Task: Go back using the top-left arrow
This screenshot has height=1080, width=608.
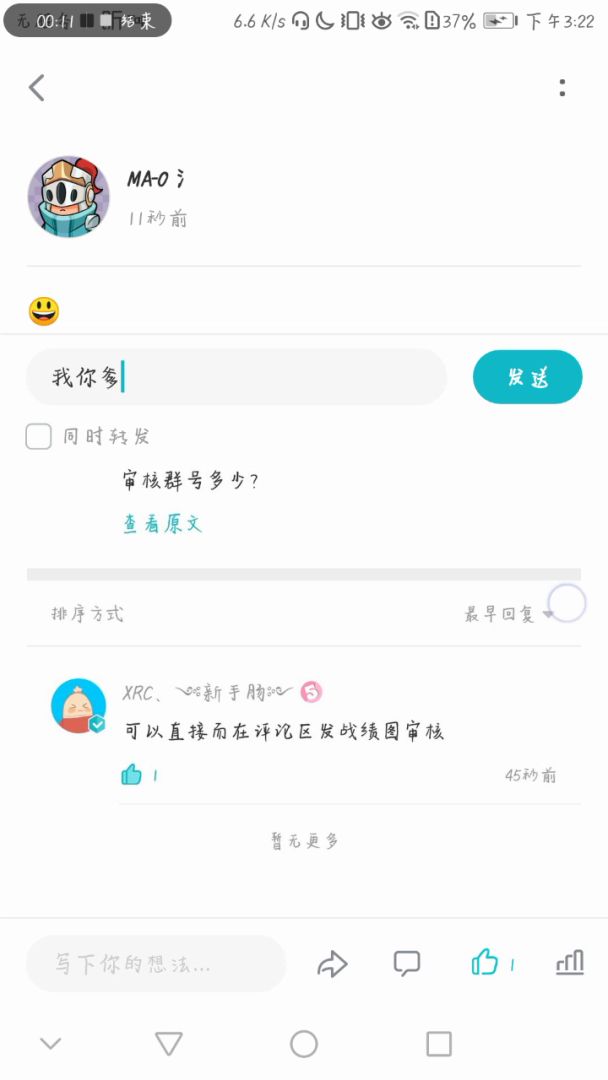Action: [x=37, y=88]
